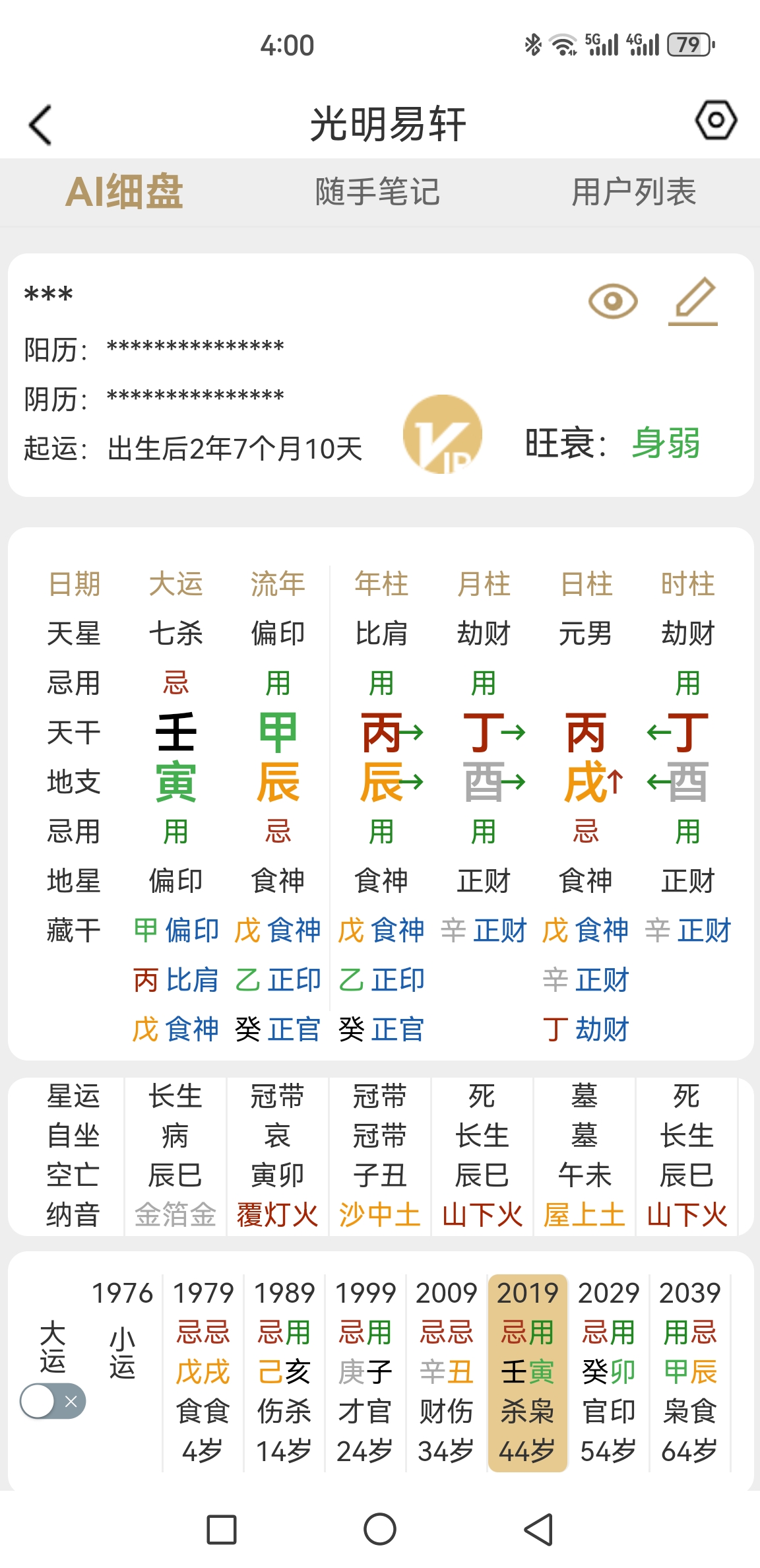The height and width of the screenshot is (1568, 760).
Task: Open recent apps from the navigation bar
Action: click(222, 1529)
